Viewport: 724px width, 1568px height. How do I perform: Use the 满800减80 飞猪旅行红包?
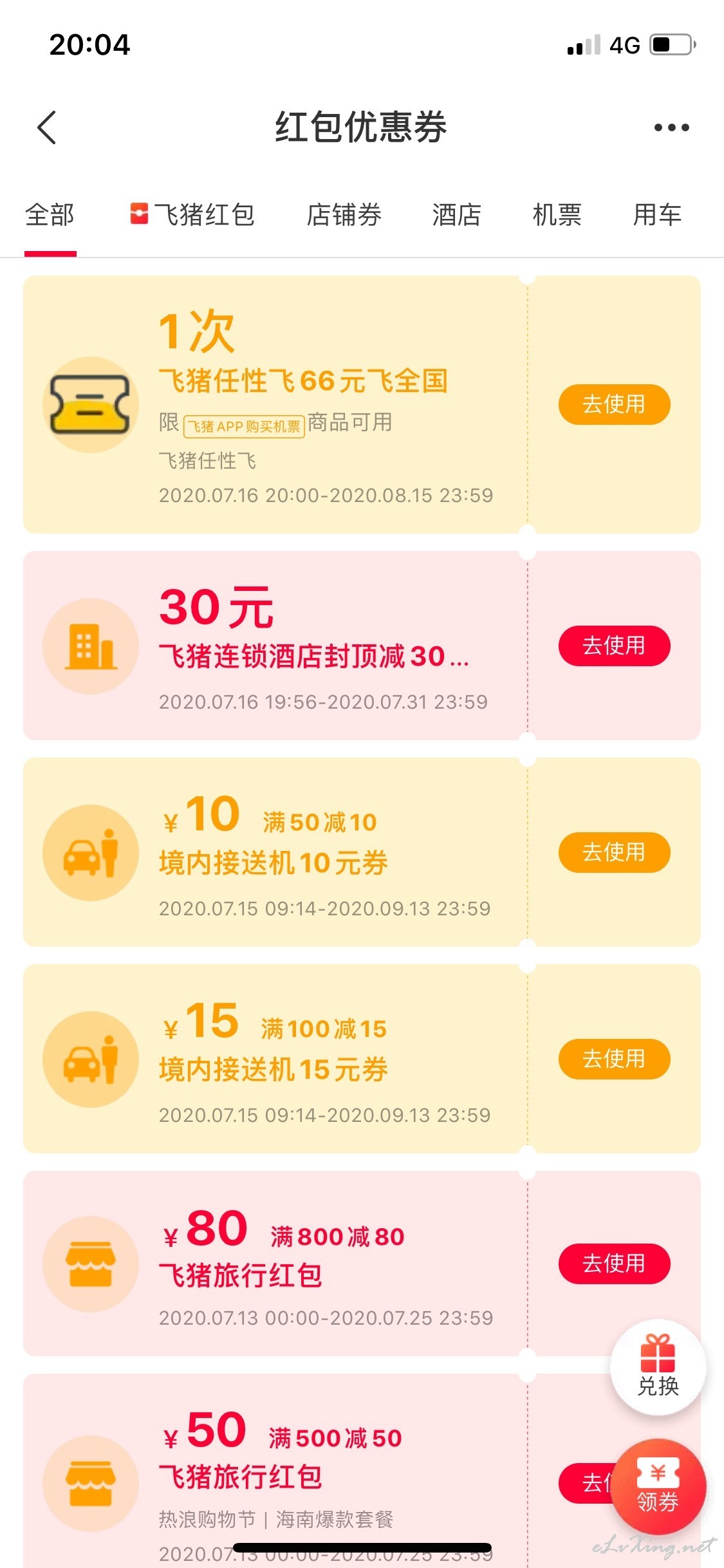pyautogui.click(x=614, y=1264)
